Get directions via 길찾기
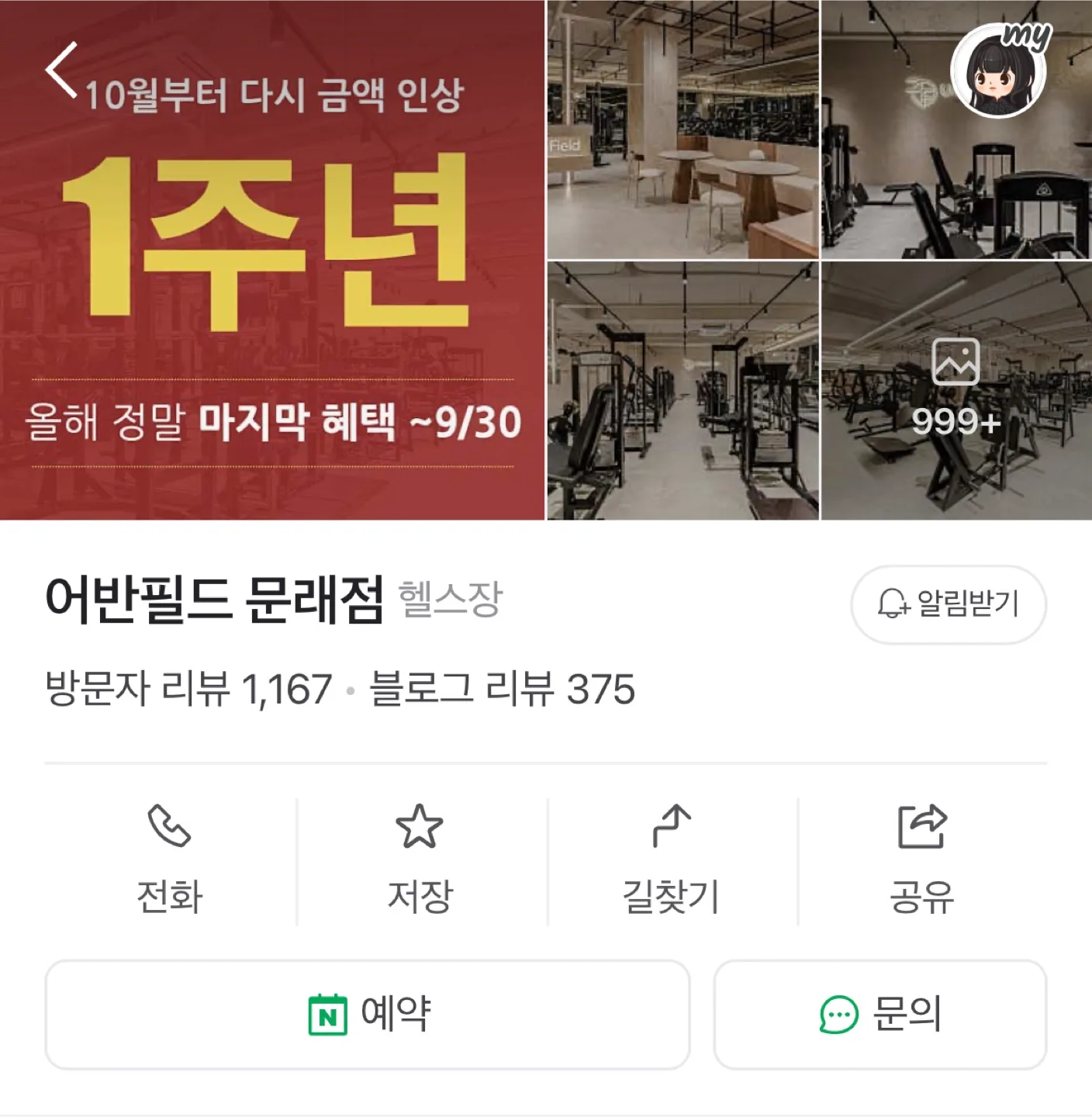The height and width of the screenshot is (1117, 1092). click(672, 861)
